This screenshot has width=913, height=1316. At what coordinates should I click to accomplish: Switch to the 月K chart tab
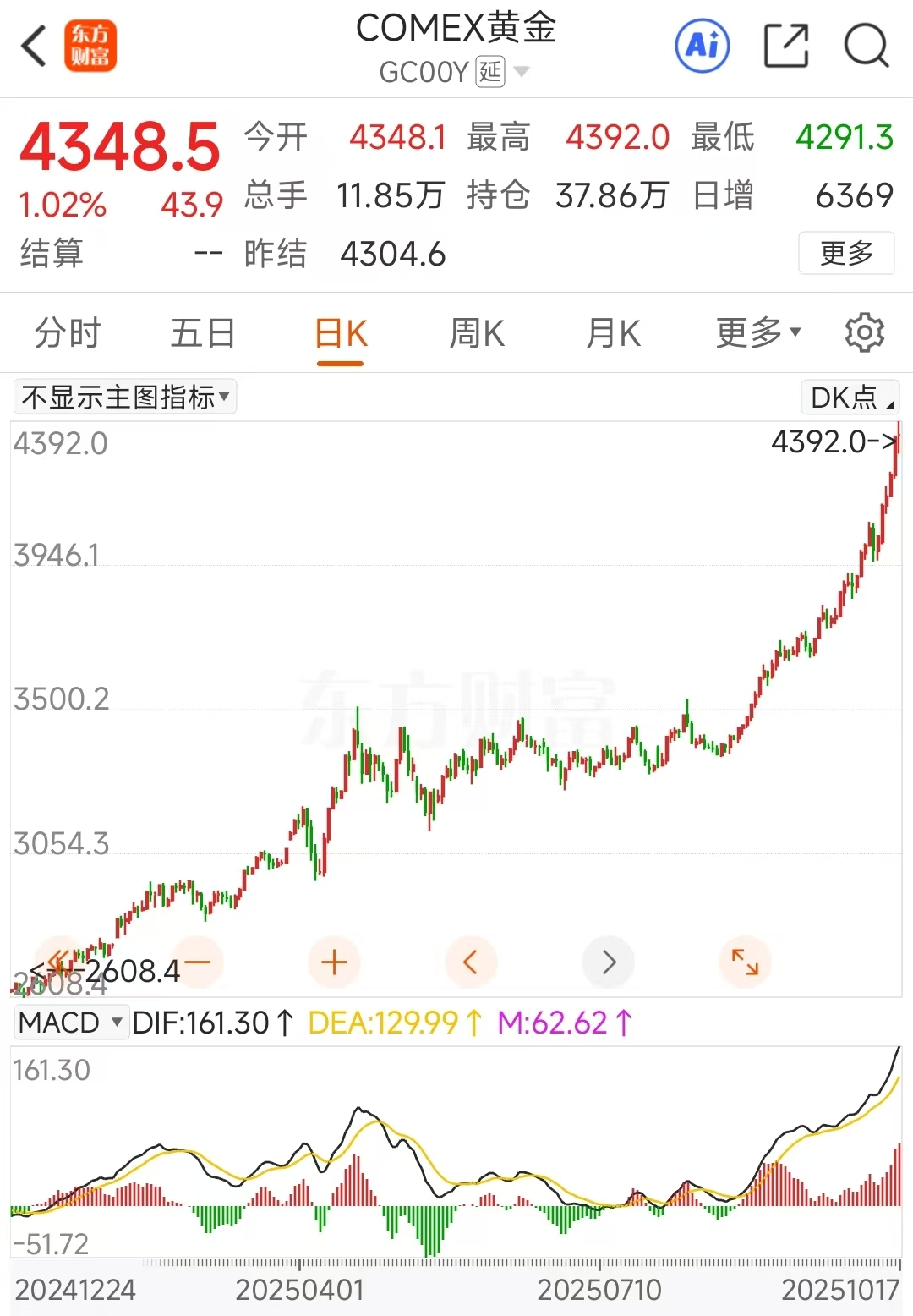tap(614, 333)
